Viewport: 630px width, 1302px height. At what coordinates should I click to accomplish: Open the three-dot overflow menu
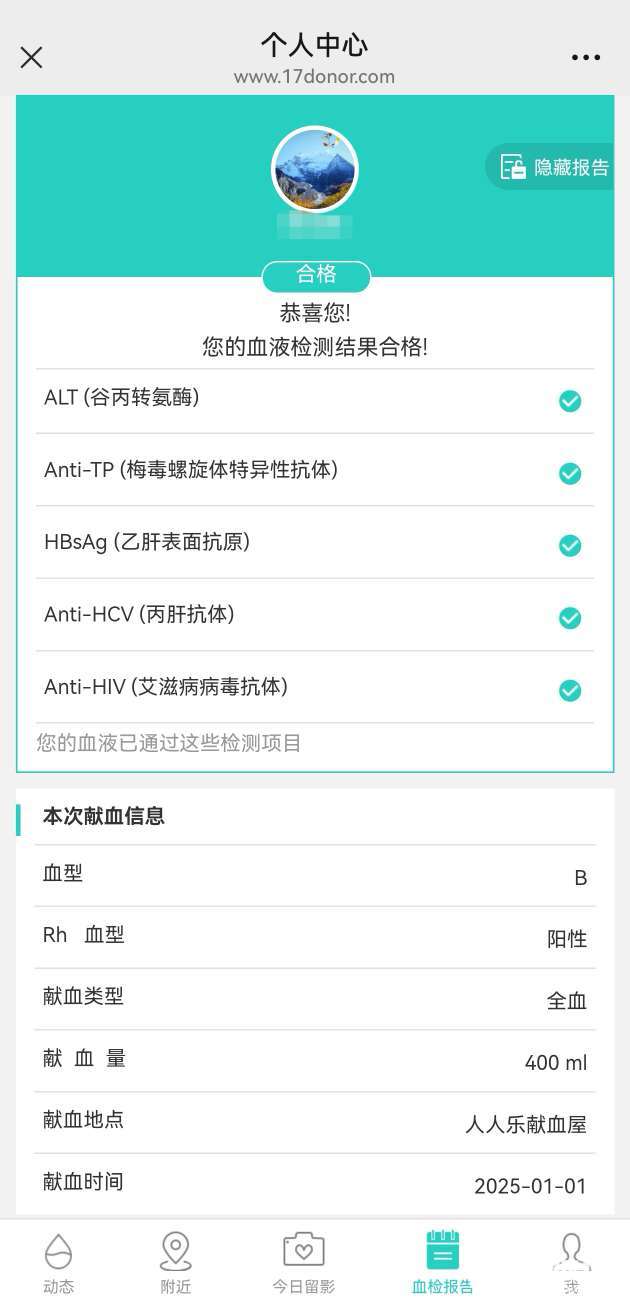586,57
